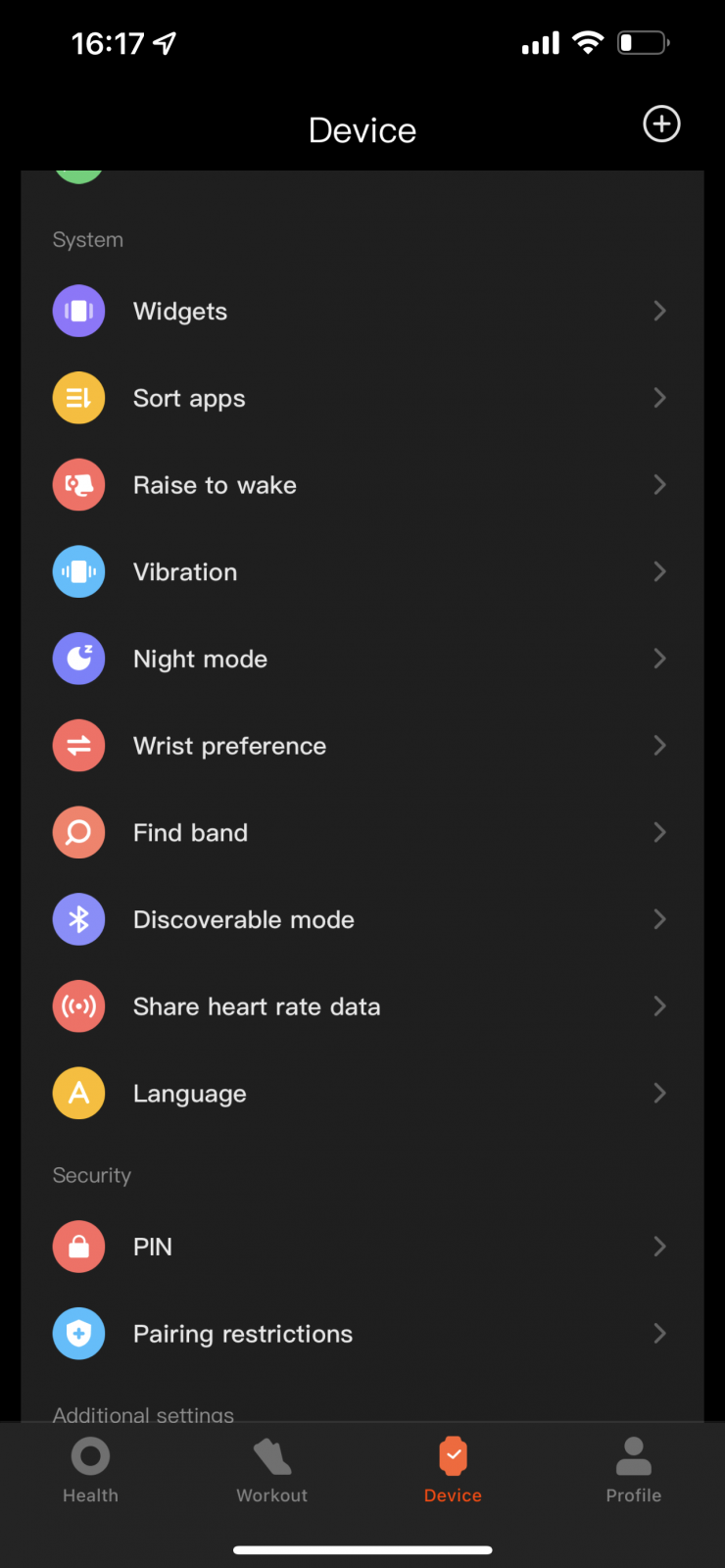Screen dimensions: 725x1568
Task: Open Raise to wake settings
Action: click(362, 485)
